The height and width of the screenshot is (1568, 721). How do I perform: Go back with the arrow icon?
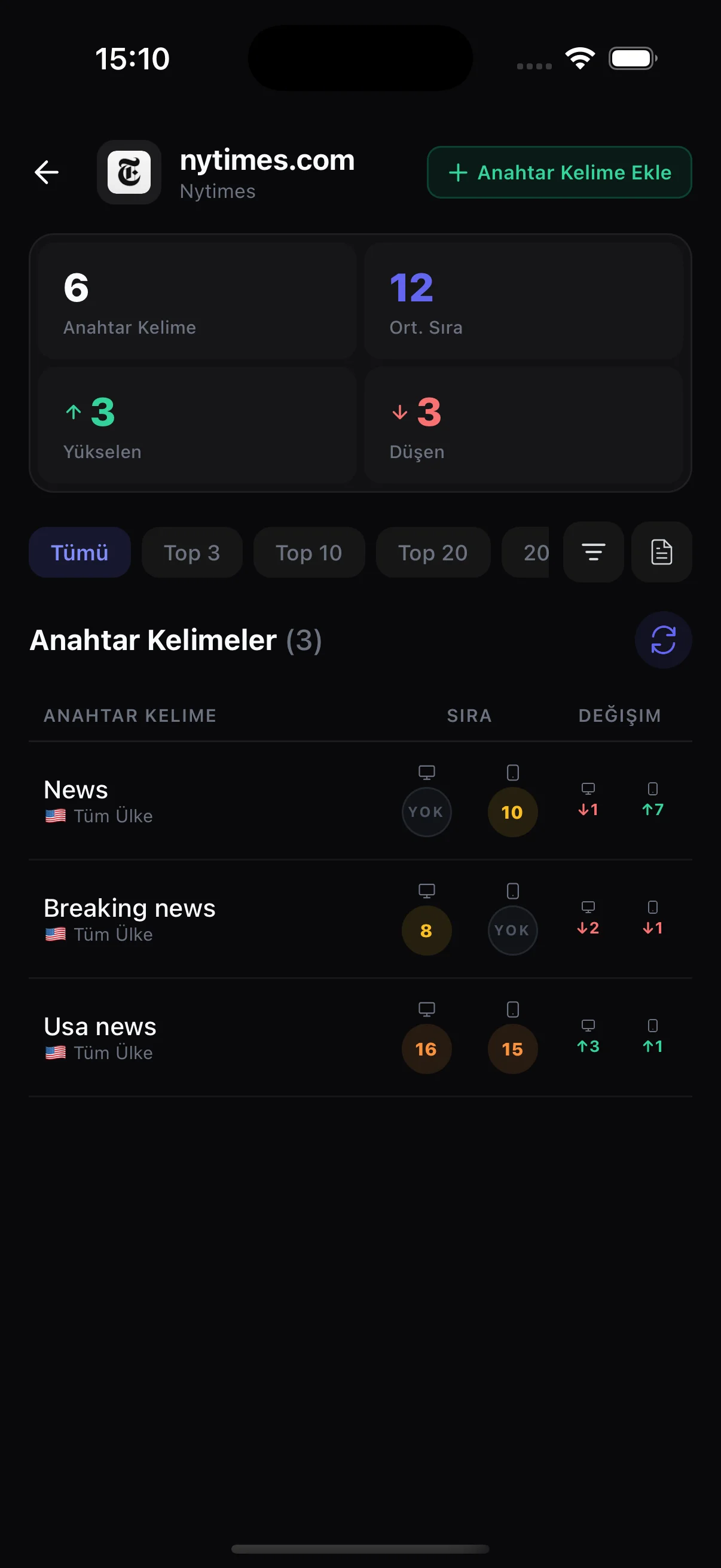(x=46, y=172)
